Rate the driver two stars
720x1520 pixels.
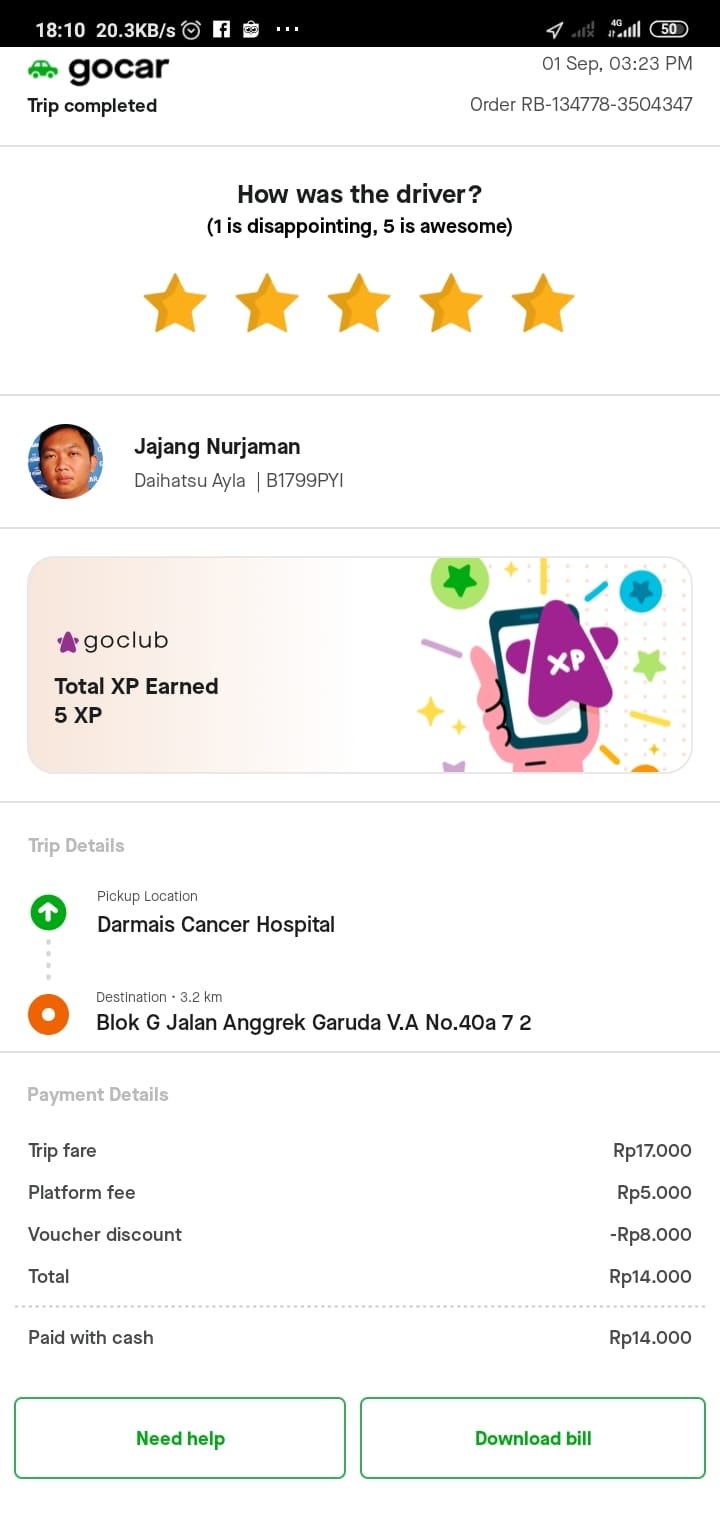267,304
